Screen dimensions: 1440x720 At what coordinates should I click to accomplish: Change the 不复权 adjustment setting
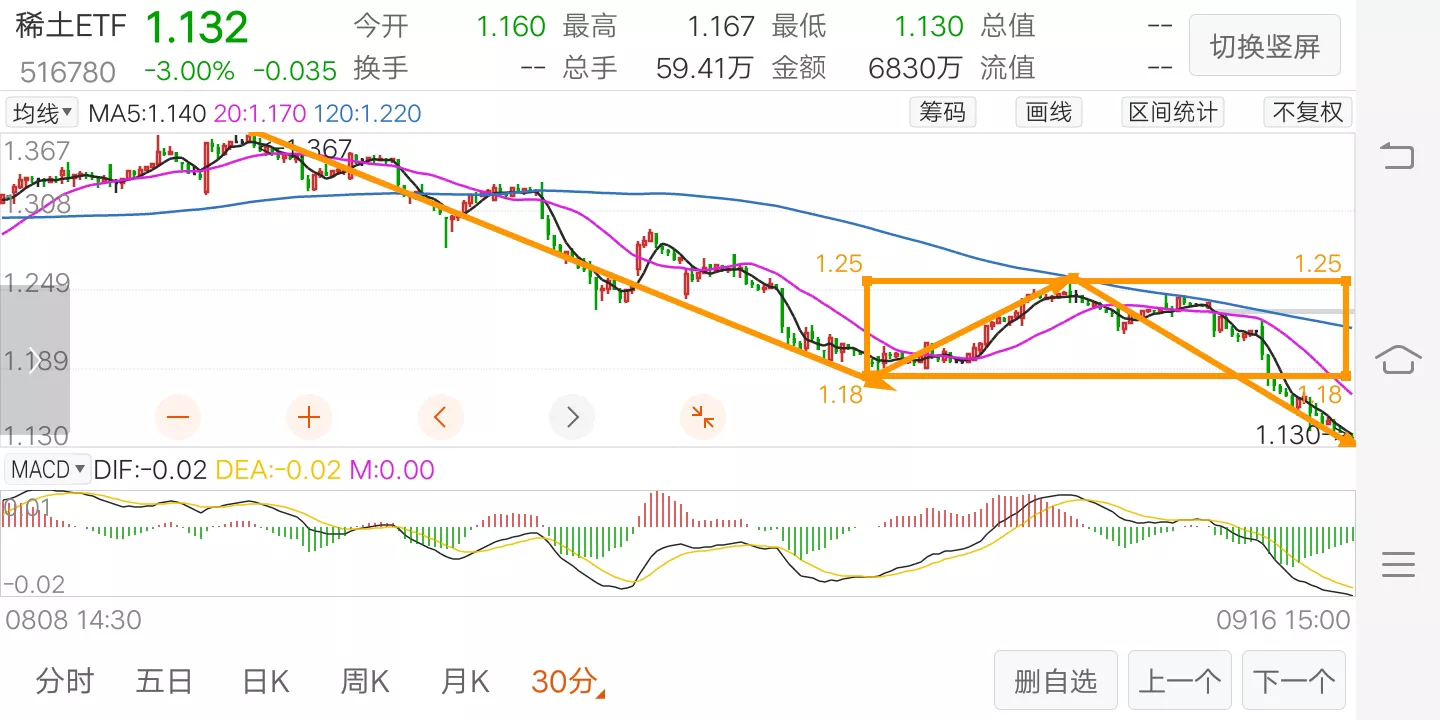click(1307, 112)
